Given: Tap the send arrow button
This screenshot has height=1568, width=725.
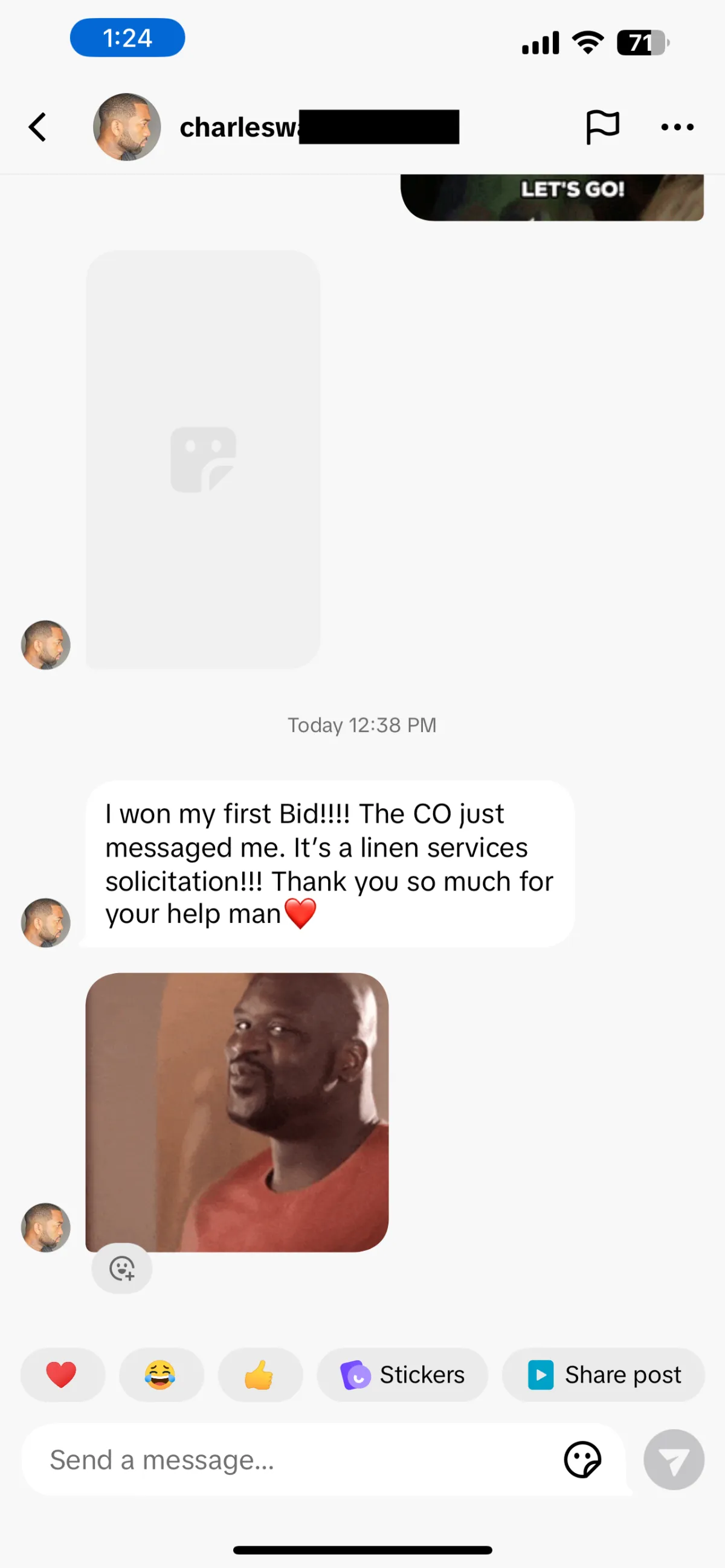Looking at the screenshot, I should tap(674, 1460).
